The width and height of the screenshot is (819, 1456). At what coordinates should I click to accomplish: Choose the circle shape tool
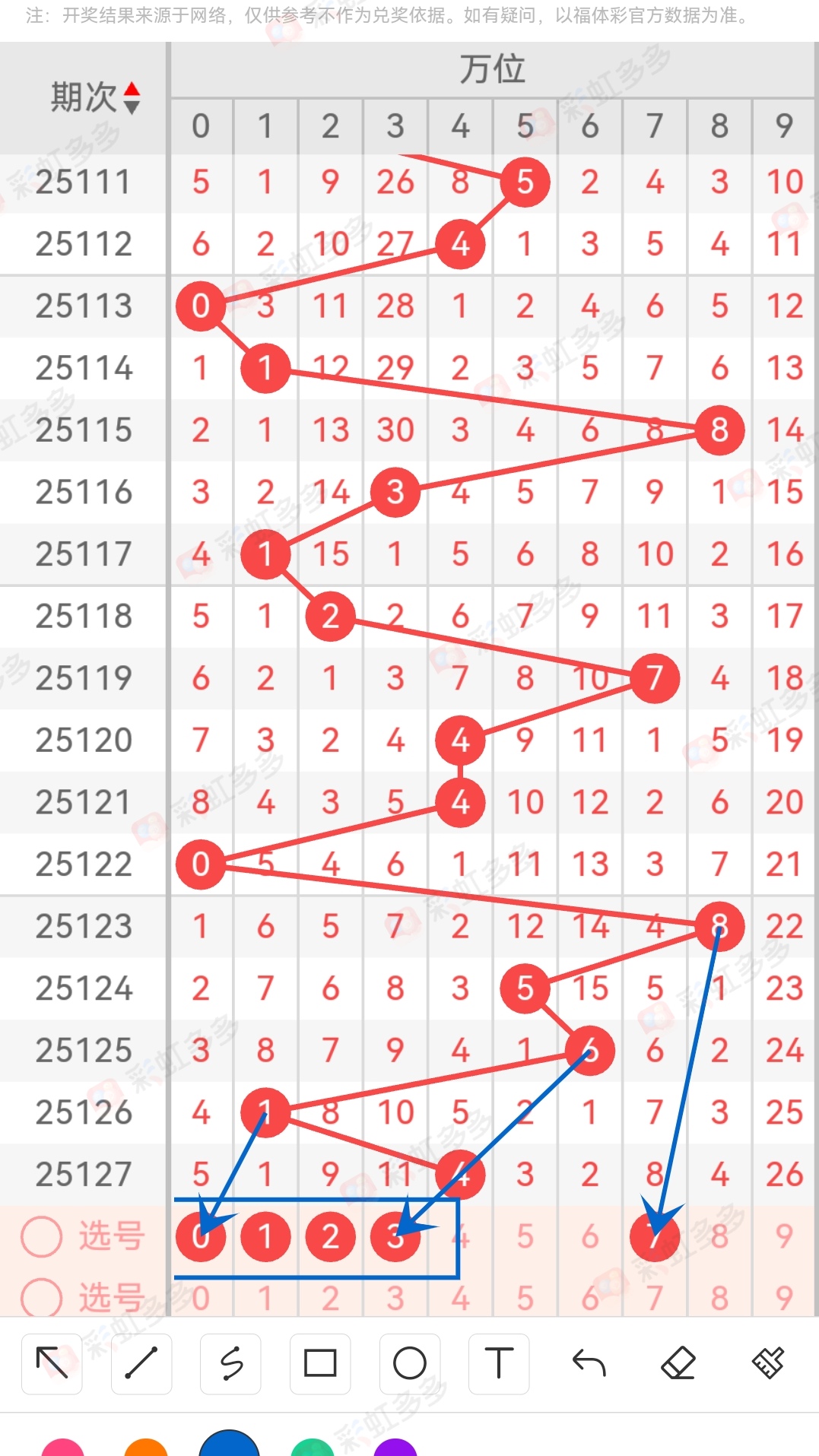[410, 1363]
